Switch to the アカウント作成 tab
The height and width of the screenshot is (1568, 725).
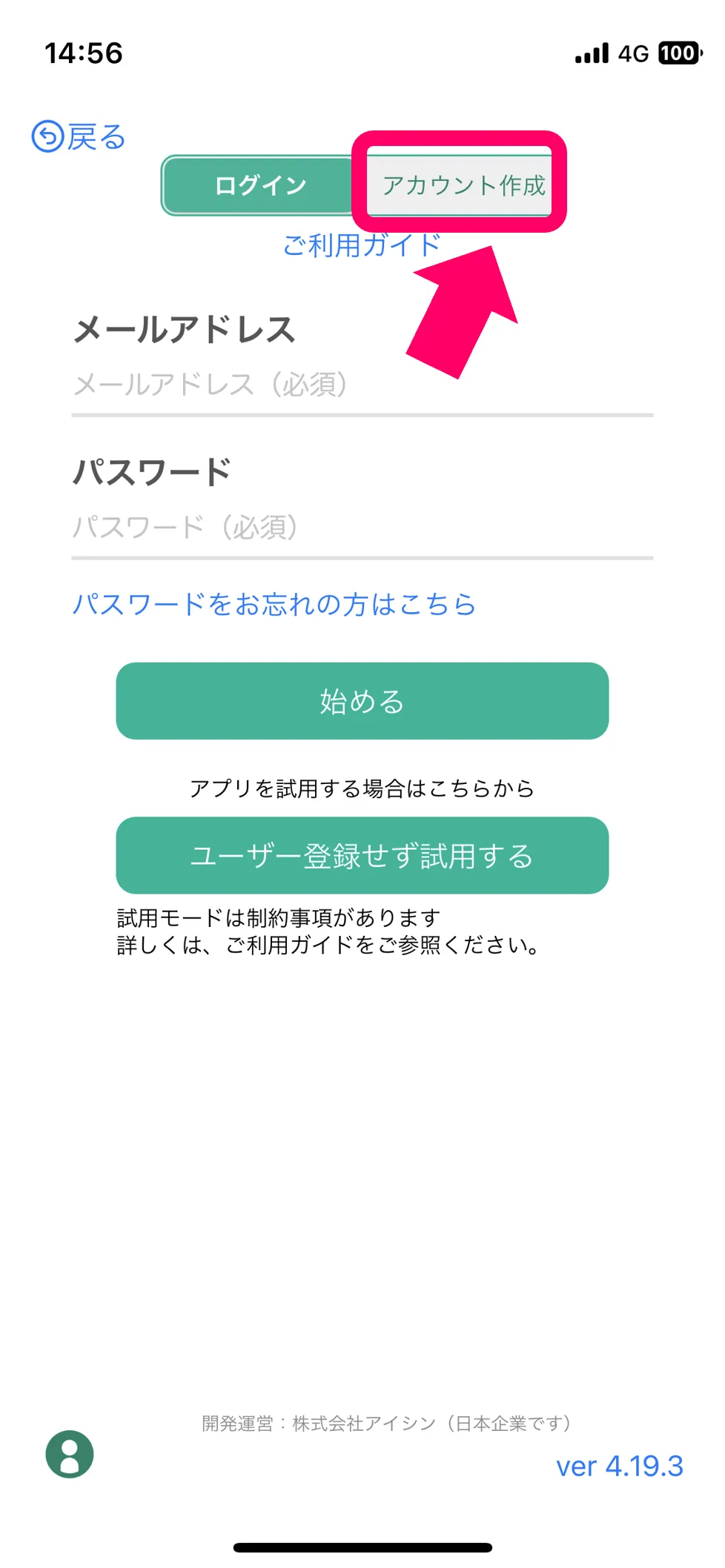465,186
